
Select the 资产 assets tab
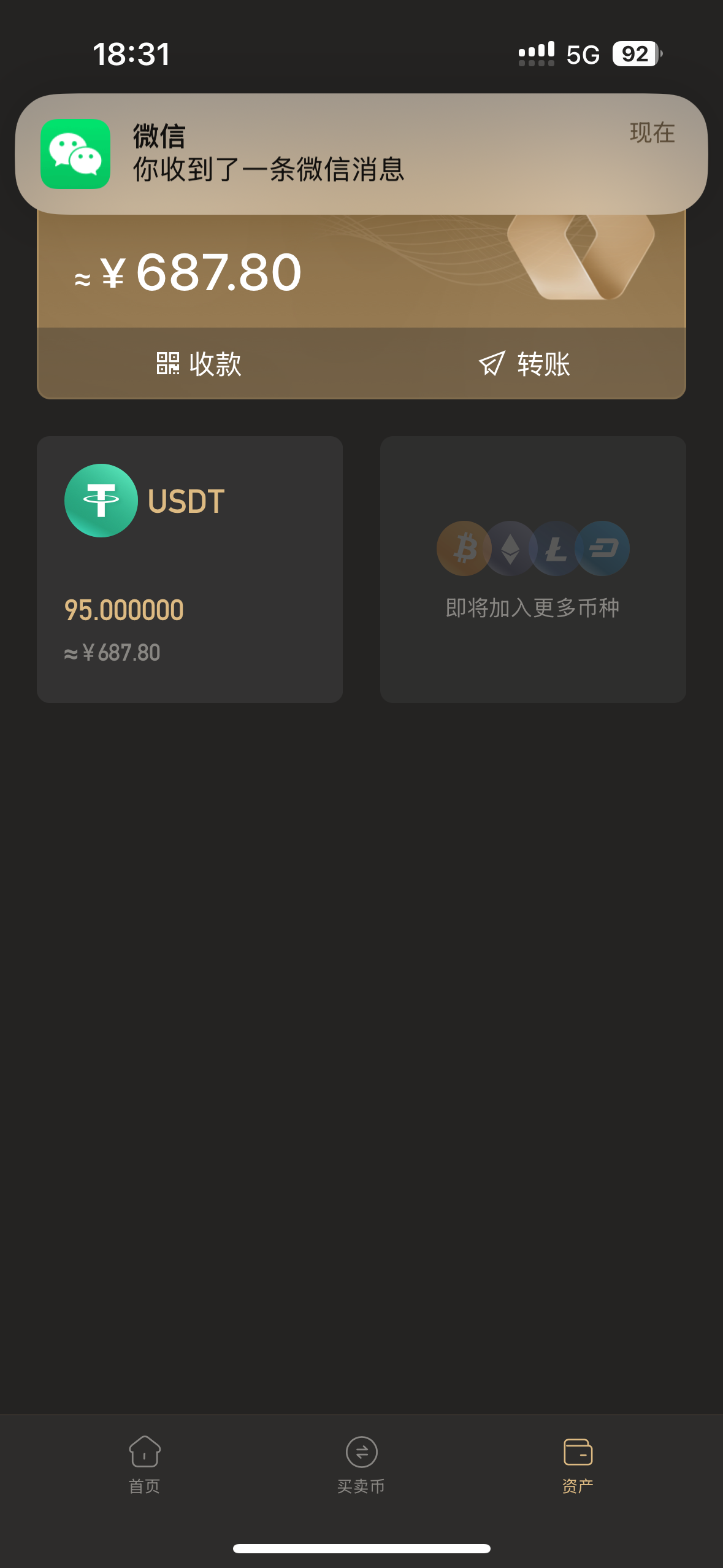(x=578, y=1465)
